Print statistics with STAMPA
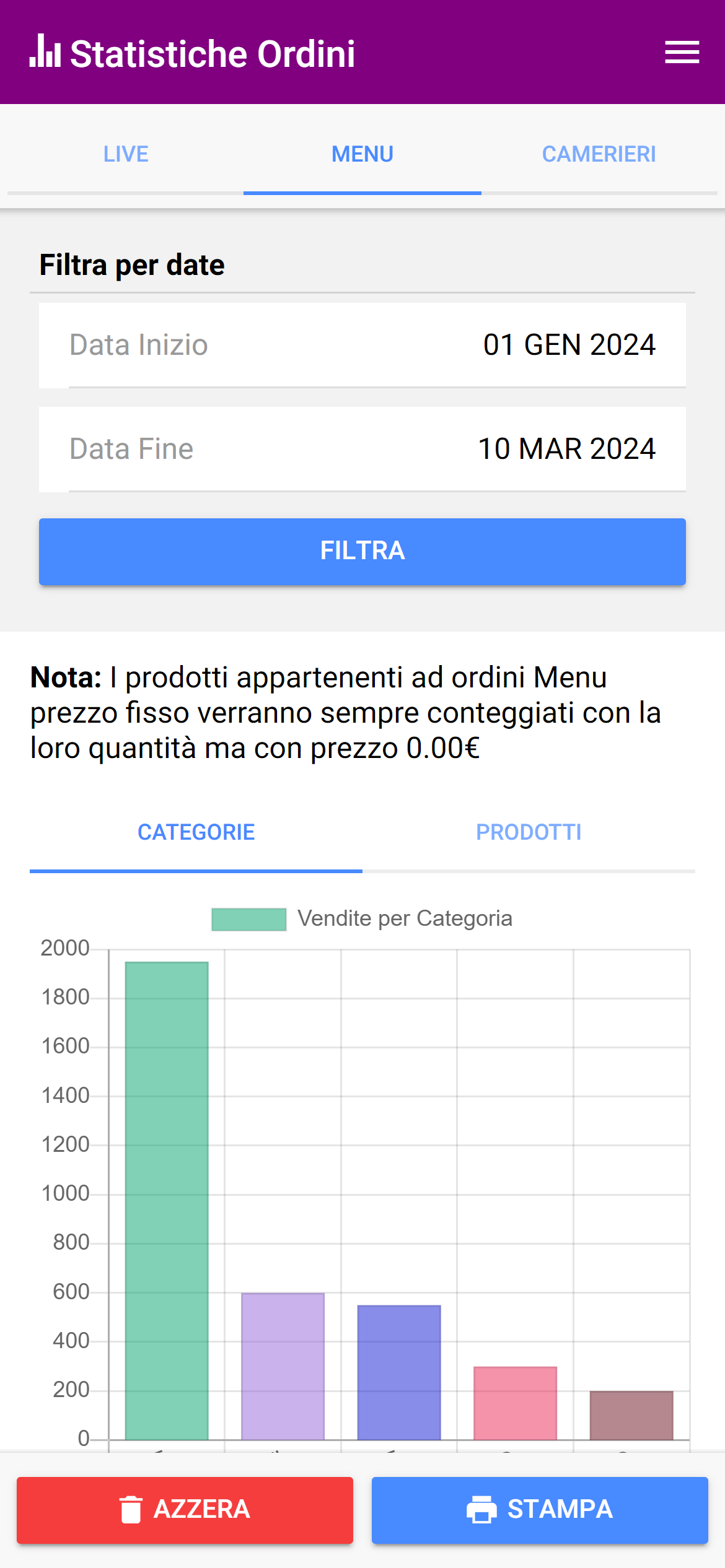This screenshot has height=1568, width=725. click(x=540, y=1509)
